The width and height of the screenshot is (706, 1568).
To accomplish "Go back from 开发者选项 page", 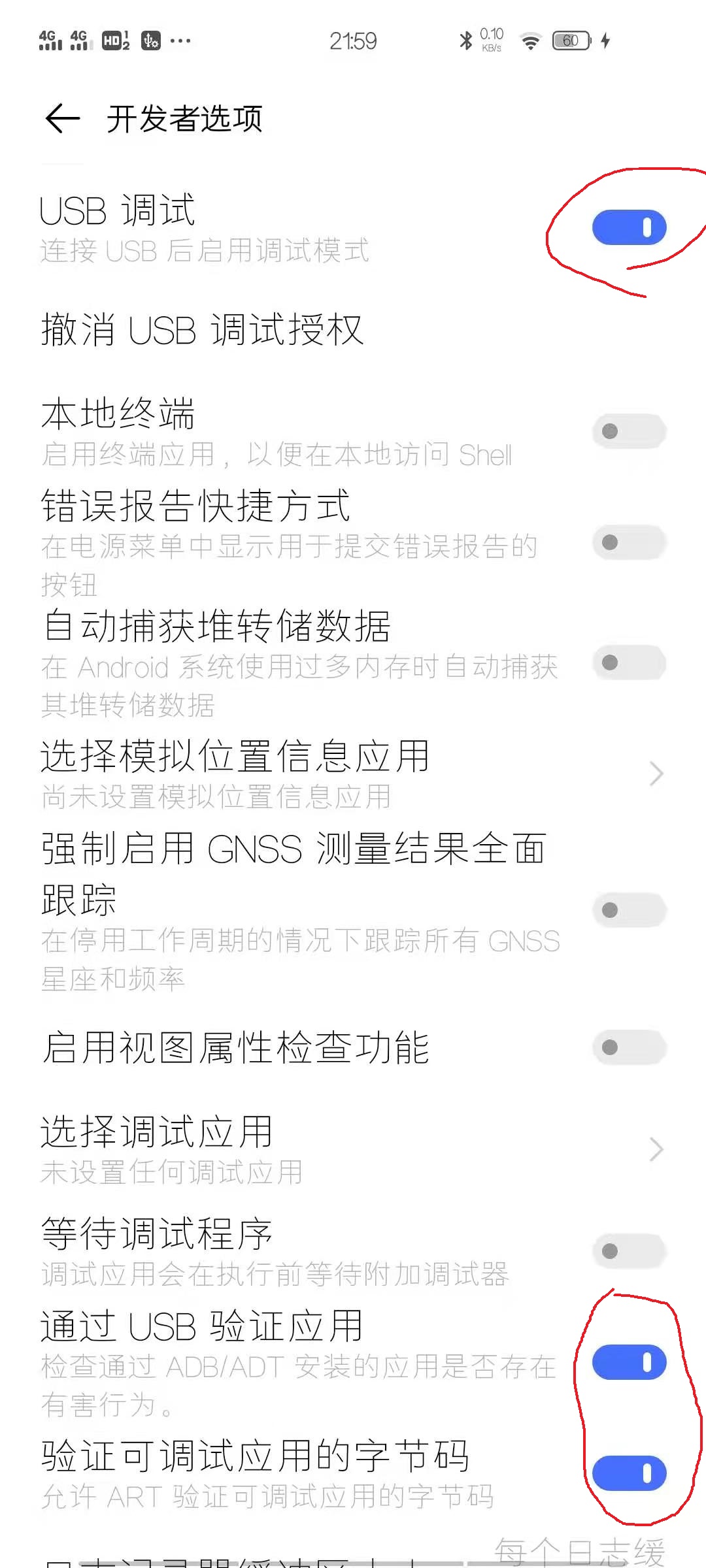I will coord(63,119).
